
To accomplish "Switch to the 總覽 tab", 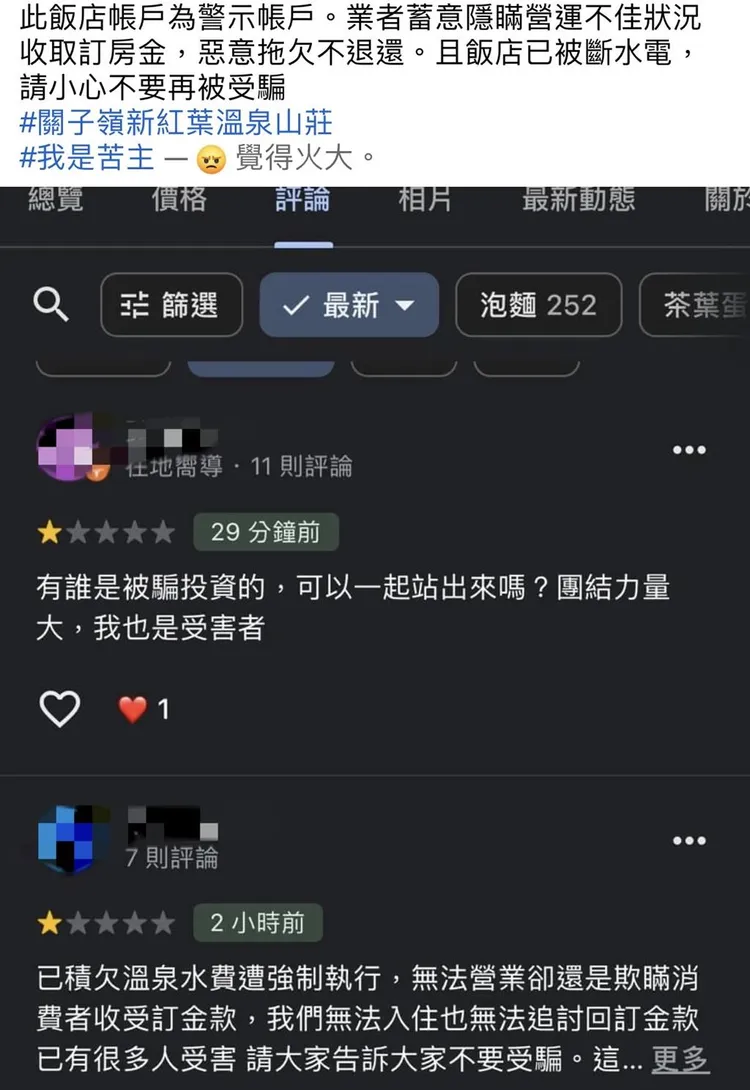I will point(56,200).
